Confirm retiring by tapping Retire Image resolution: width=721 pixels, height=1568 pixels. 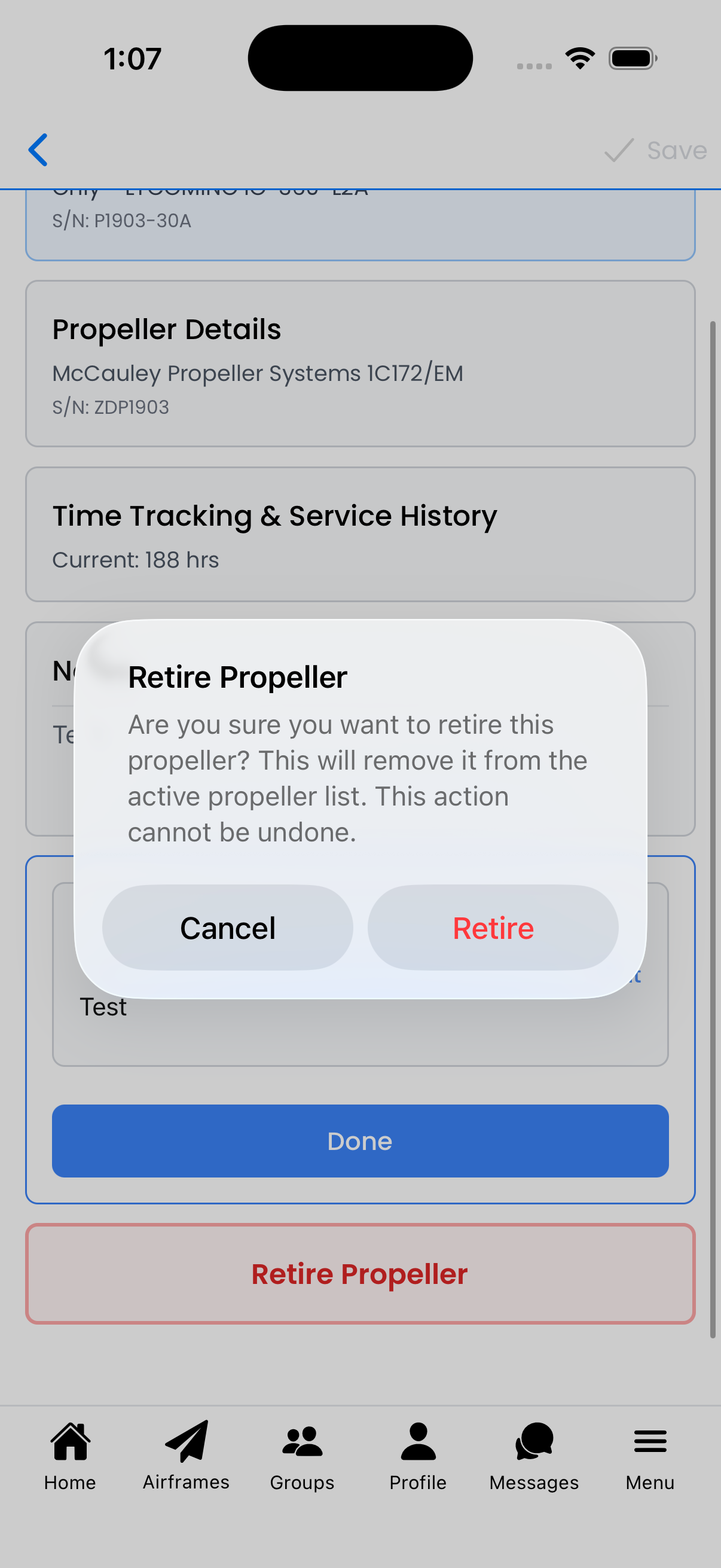493,928
